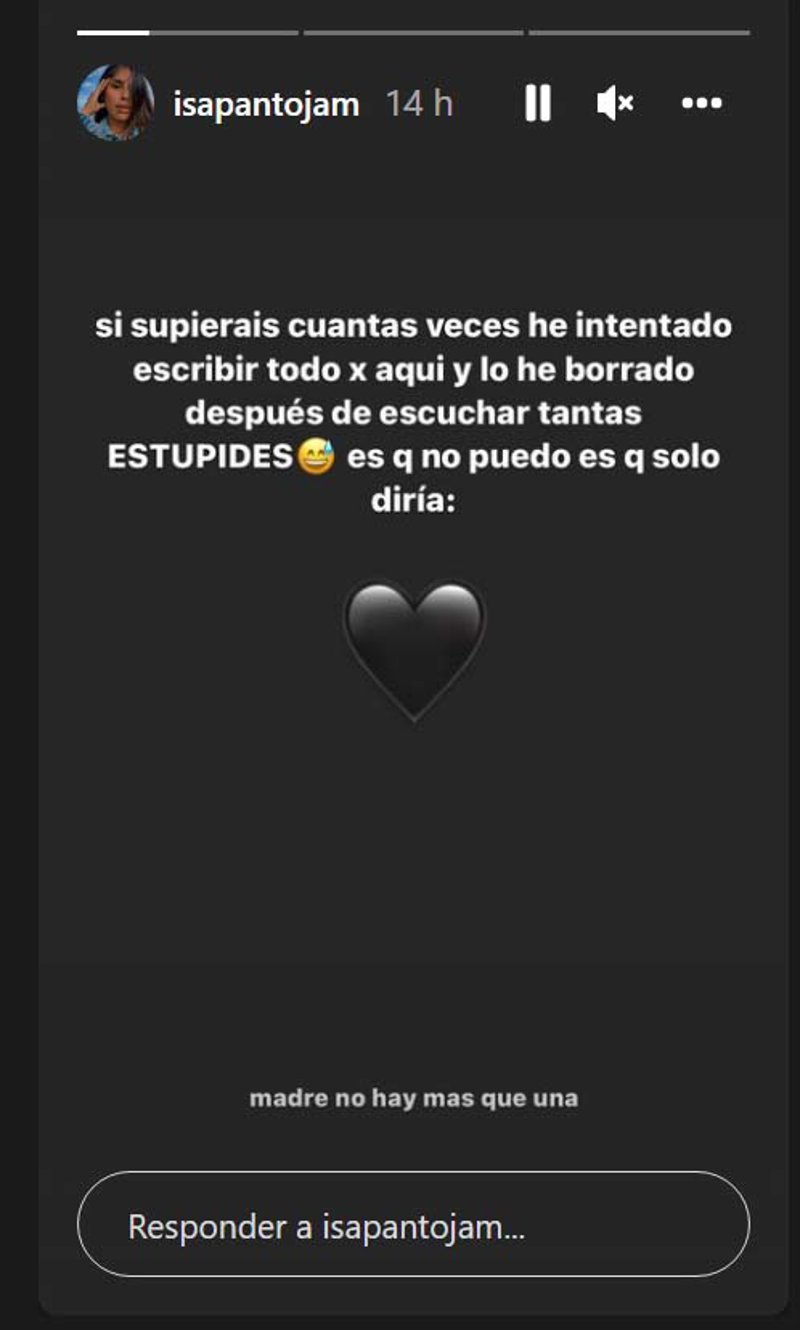
Task: Focus the reply field to isapantojam
Action: click(x=413, y=1226)
